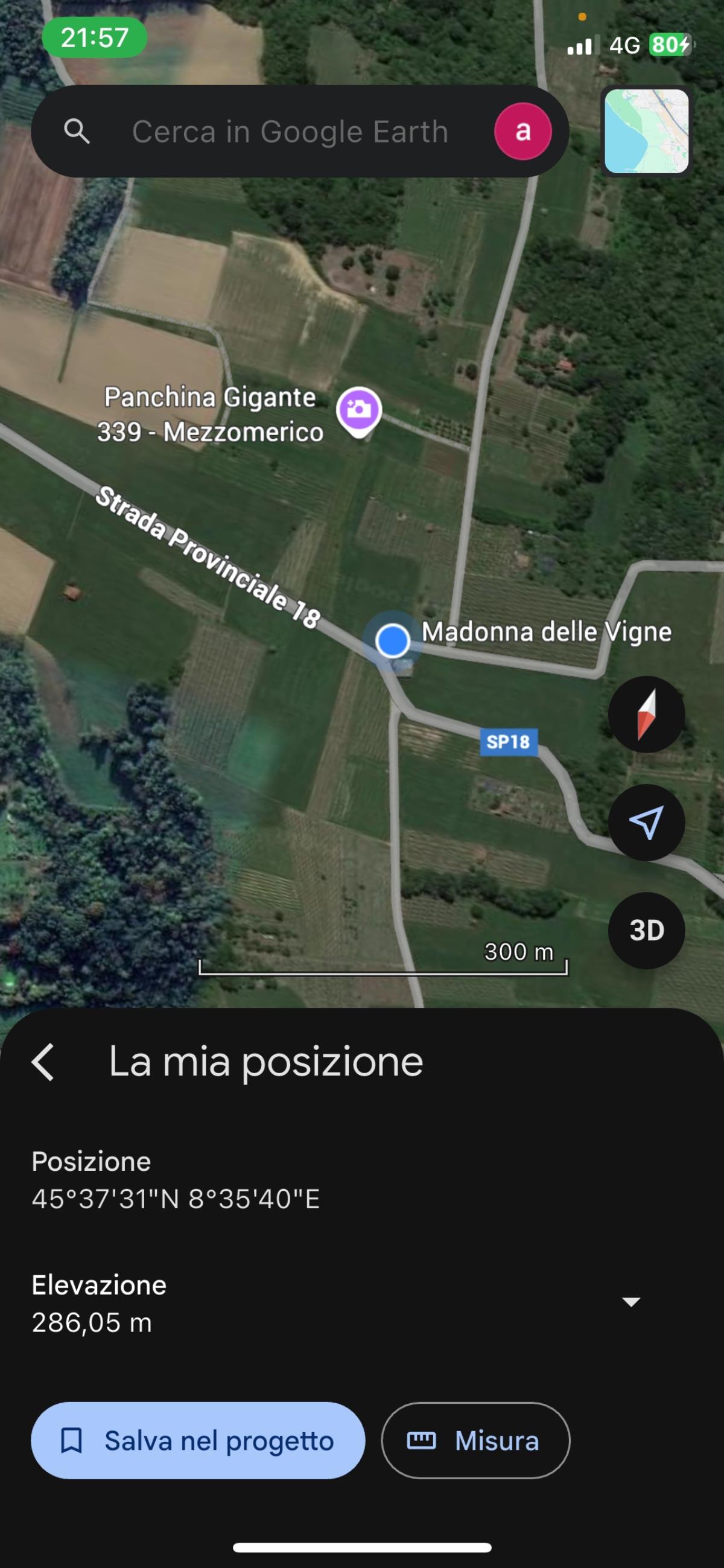Image resolution: width=724 pixels, height=1568 pixels.
Task: Open the map style thumbnail
Action: point(646,132)
